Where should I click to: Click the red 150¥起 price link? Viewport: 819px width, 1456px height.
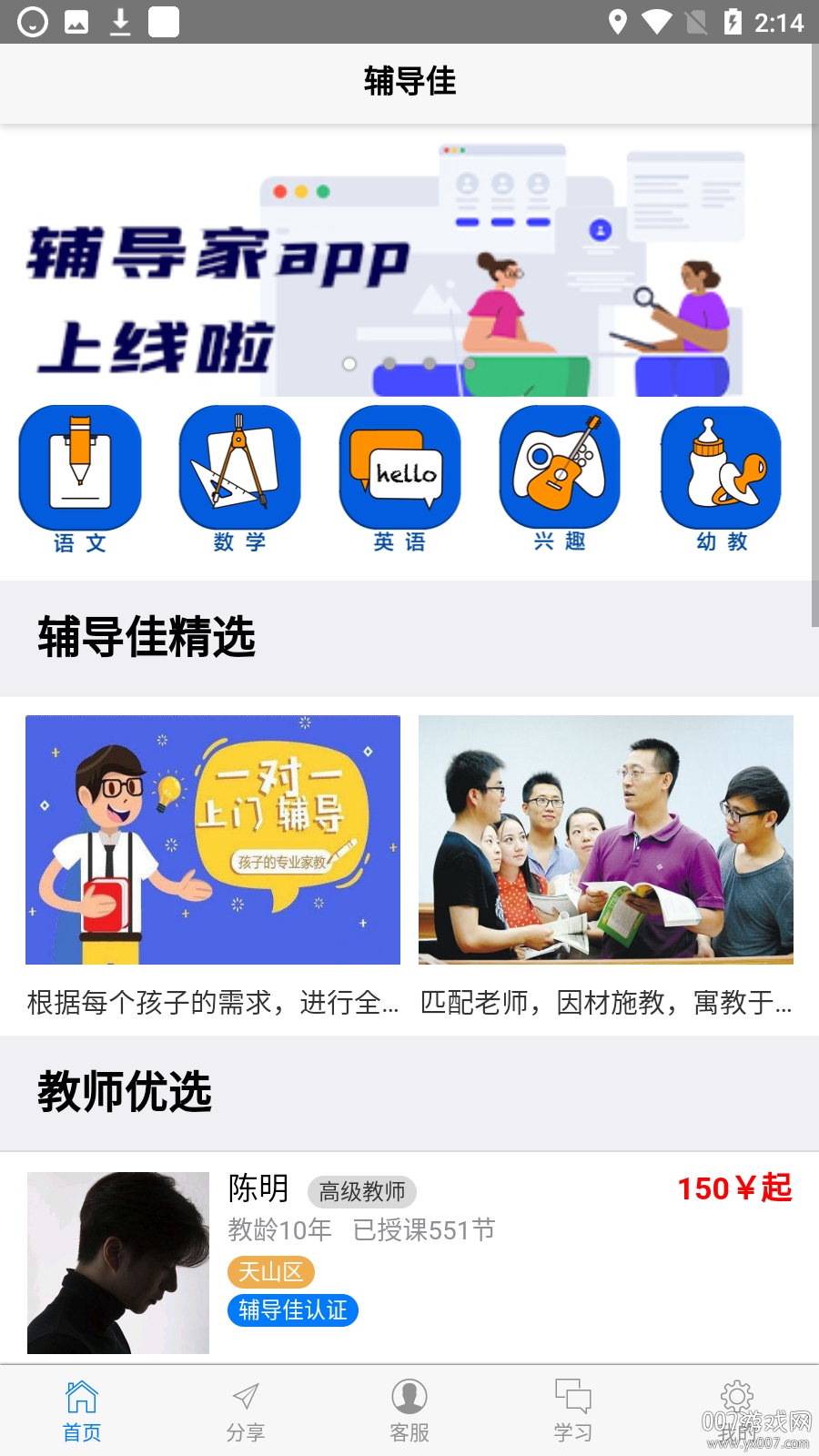(735, 1188)
